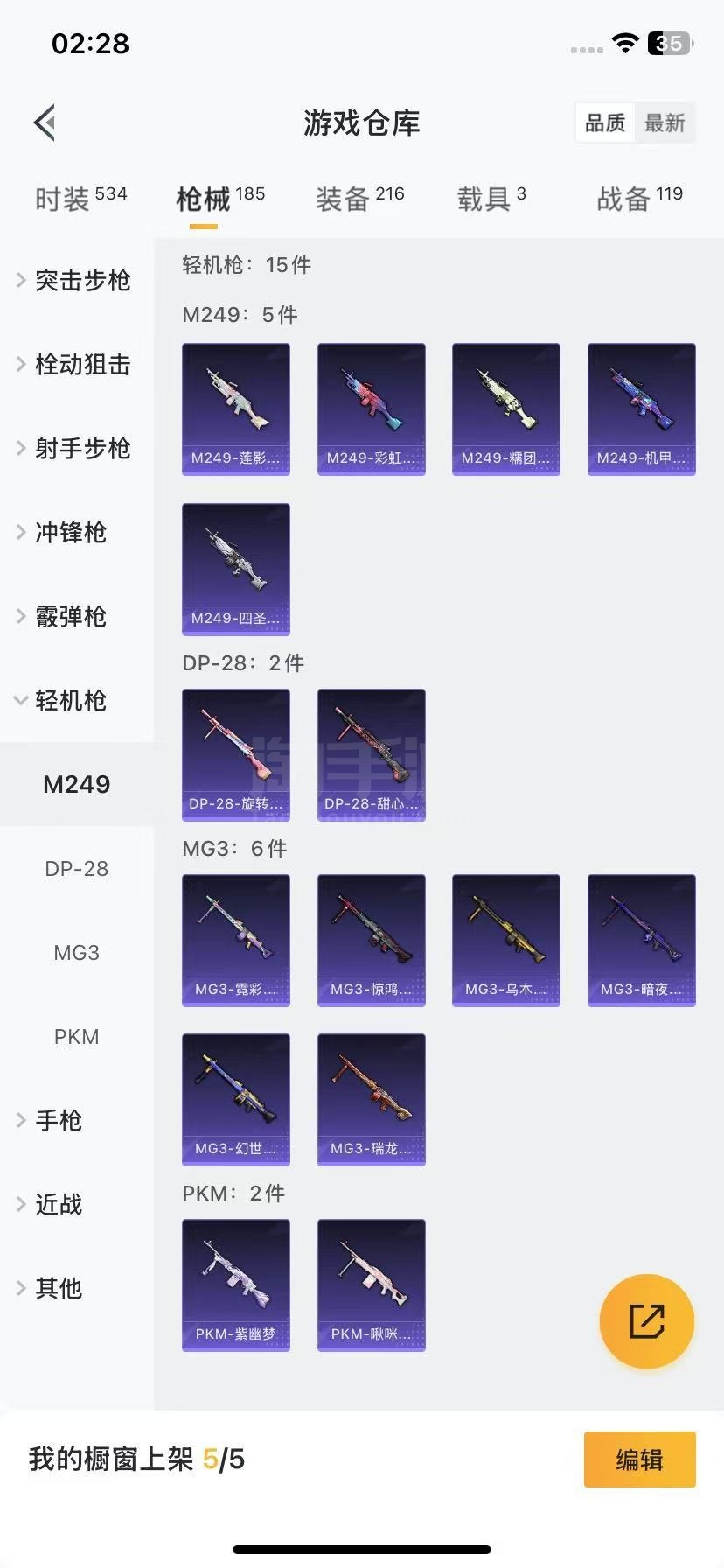Viewport: 724px width, 1568px height.
Task: Sort by 最新
Action: [665, 122]
